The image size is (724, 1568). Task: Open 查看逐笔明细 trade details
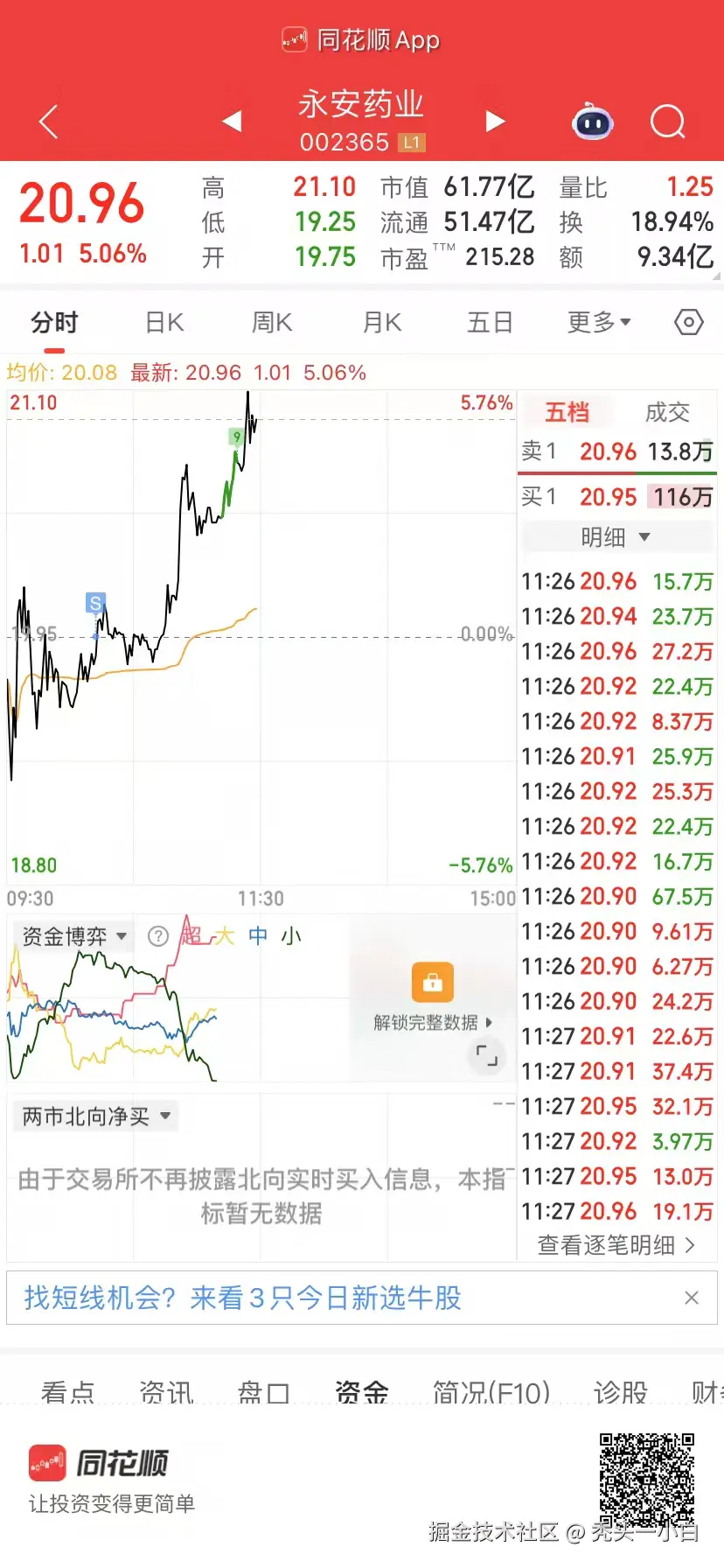click(x=616, y=1245)
